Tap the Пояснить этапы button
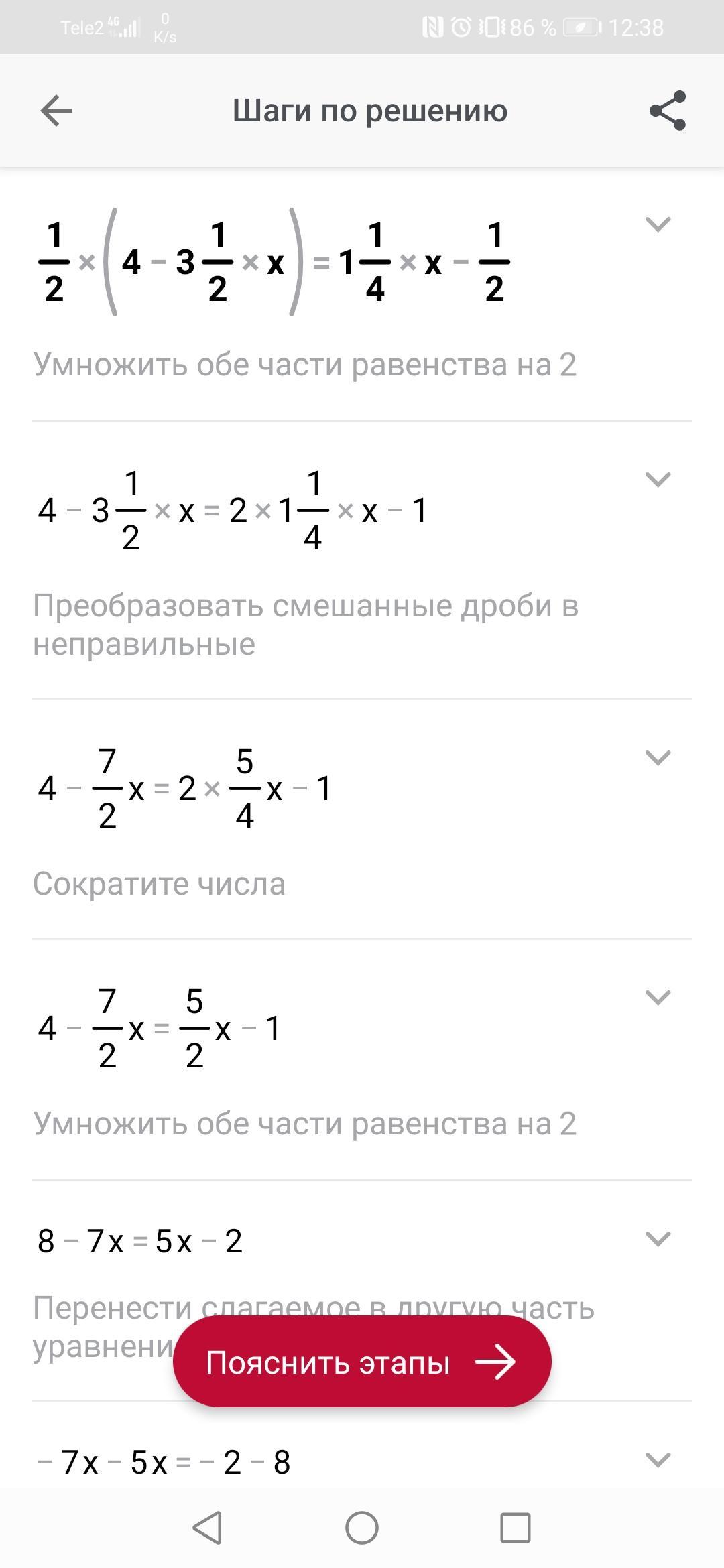 click(x=362, y=1362)
